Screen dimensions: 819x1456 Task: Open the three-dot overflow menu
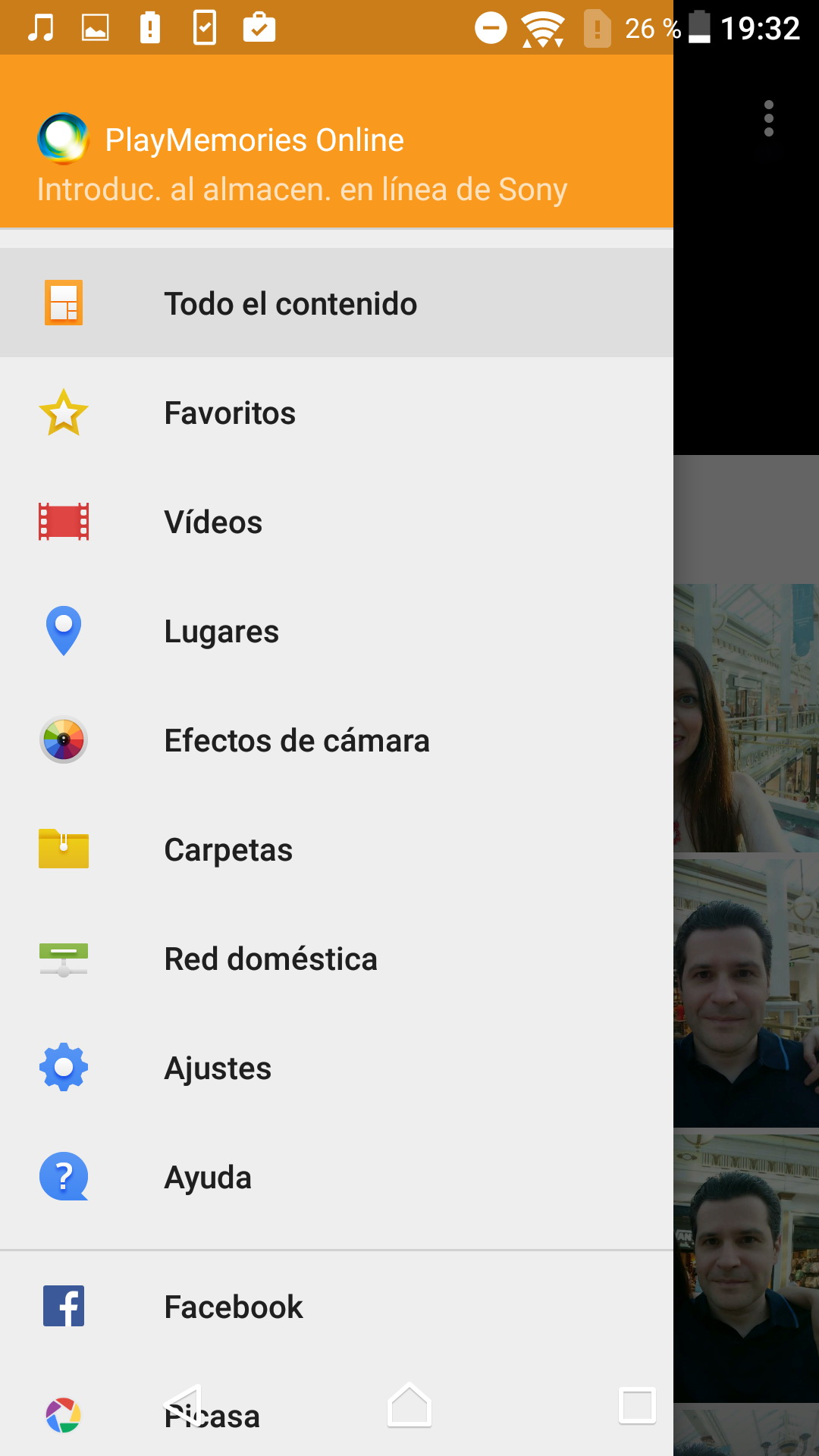click(769, 119)
